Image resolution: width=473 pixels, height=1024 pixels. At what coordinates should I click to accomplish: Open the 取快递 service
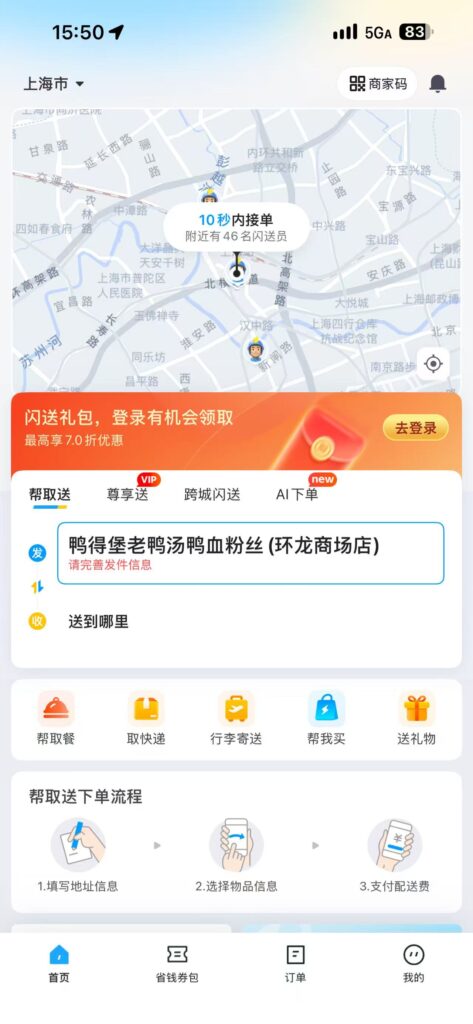146,718
